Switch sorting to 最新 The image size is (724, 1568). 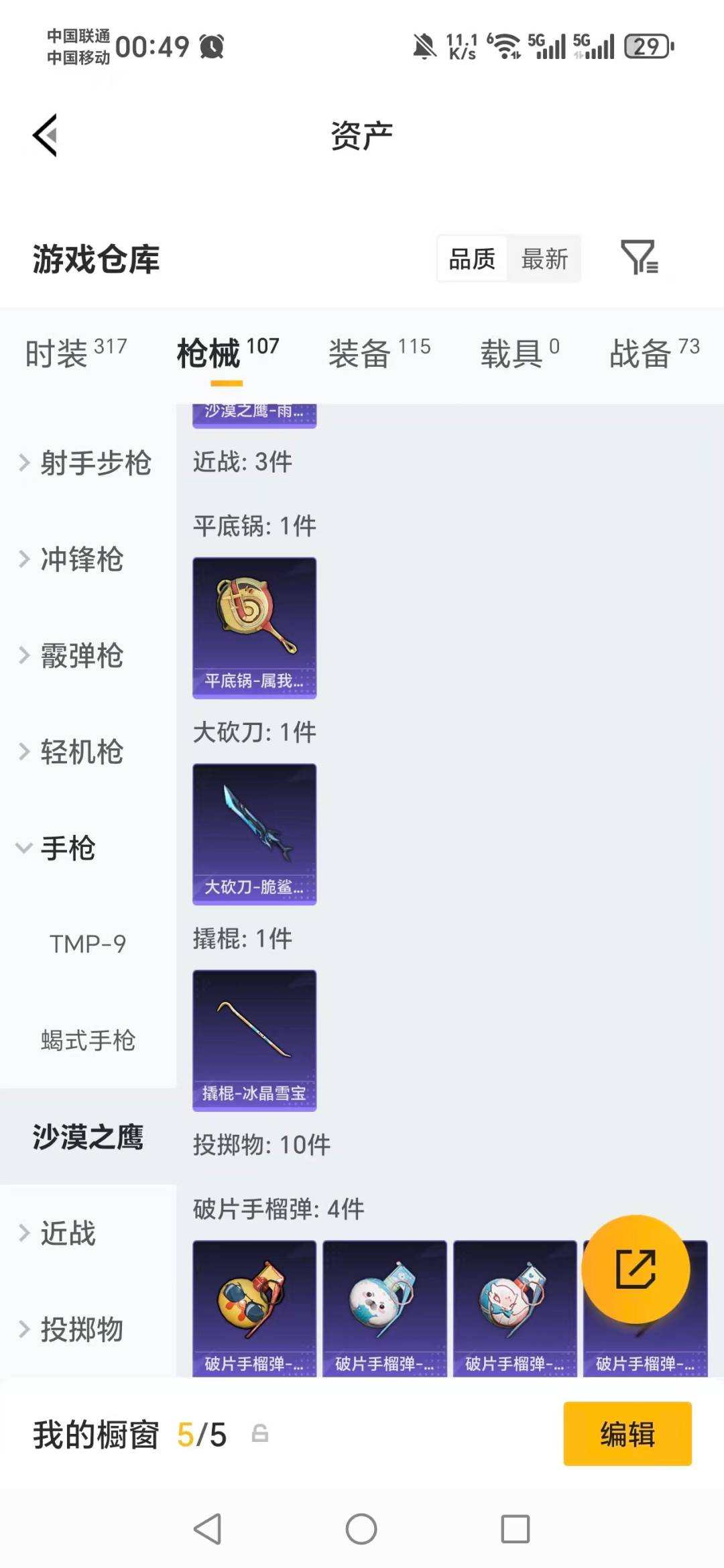point(545,258)
